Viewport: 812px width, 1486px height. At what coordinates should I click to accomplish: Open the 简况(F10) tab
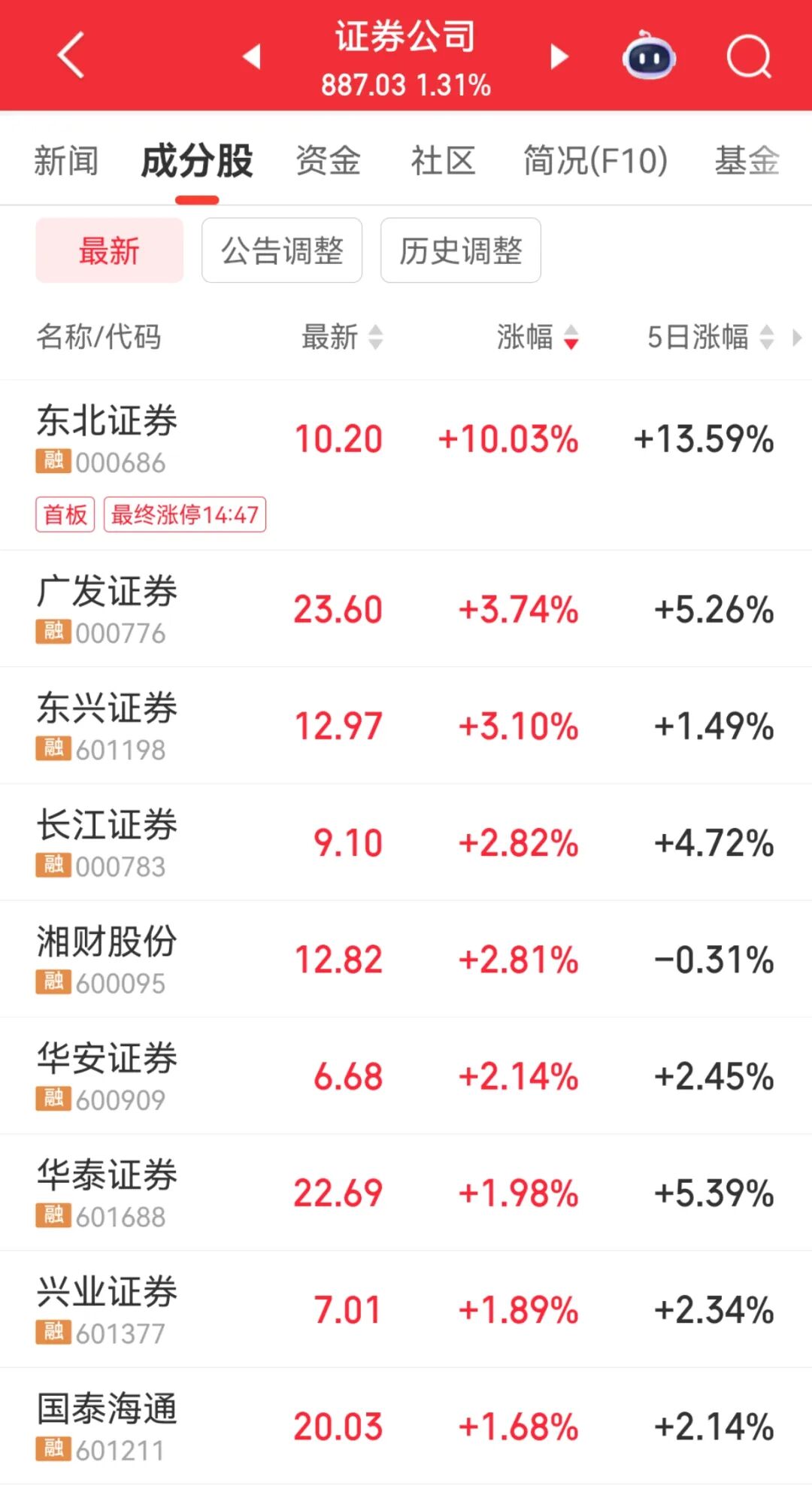point(595,161)
